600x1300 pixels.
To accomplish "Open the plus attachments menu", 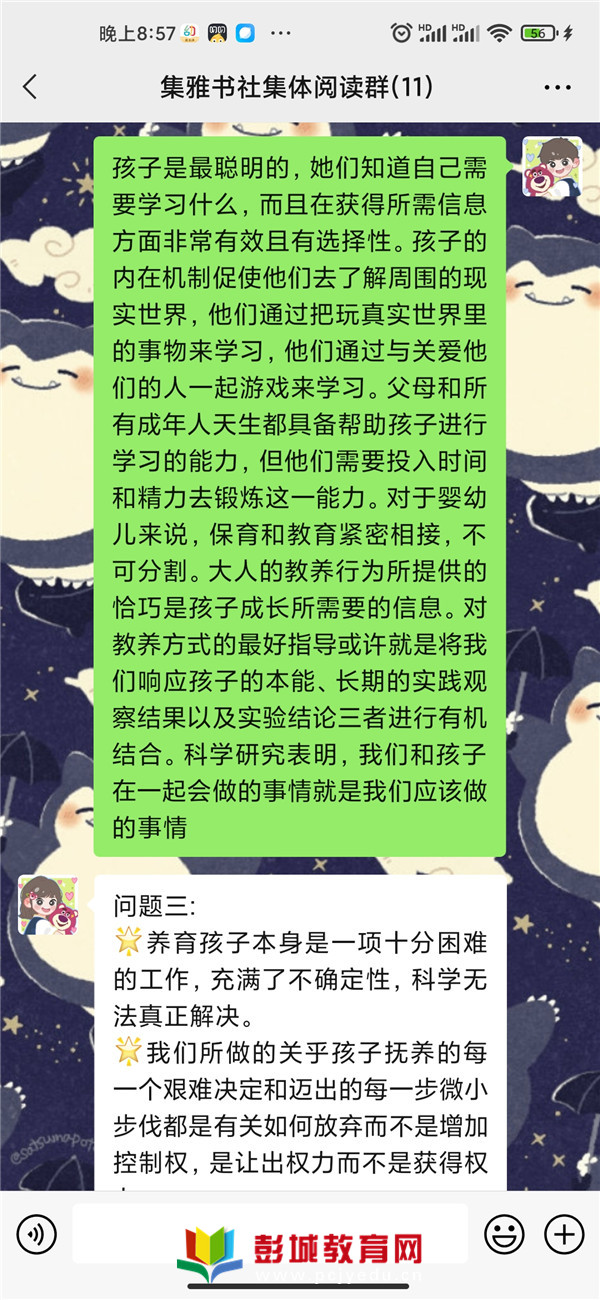I will [x=566, y=1235].
